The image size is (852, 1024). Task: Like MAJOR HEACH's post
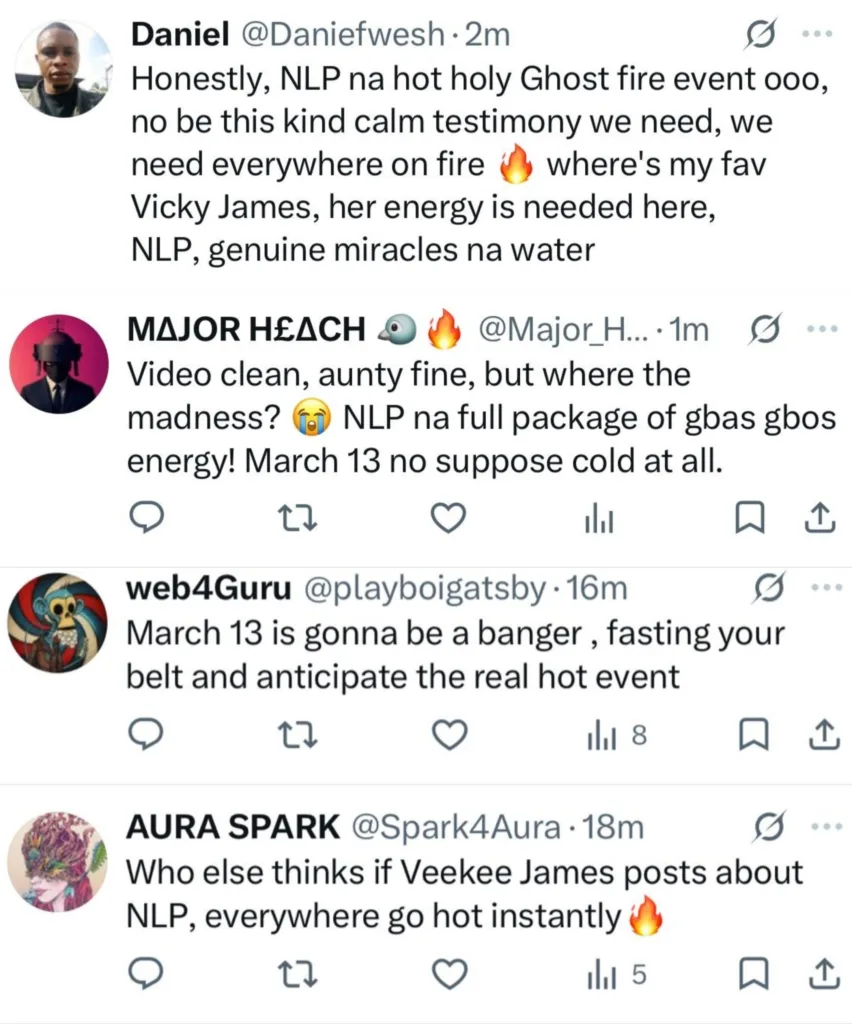point(449,516)
